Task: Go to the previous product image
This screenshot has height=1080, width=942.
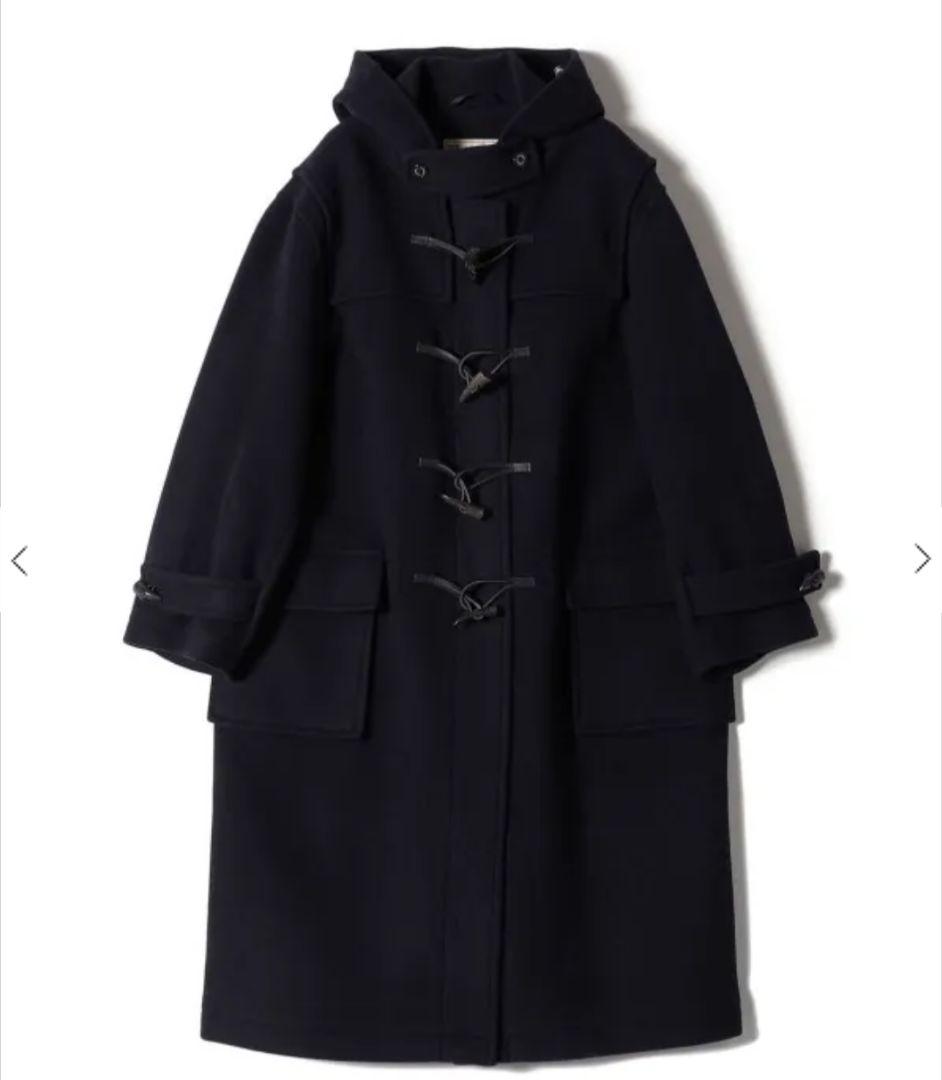Action: pyautogui.click(x=19, y=561)
